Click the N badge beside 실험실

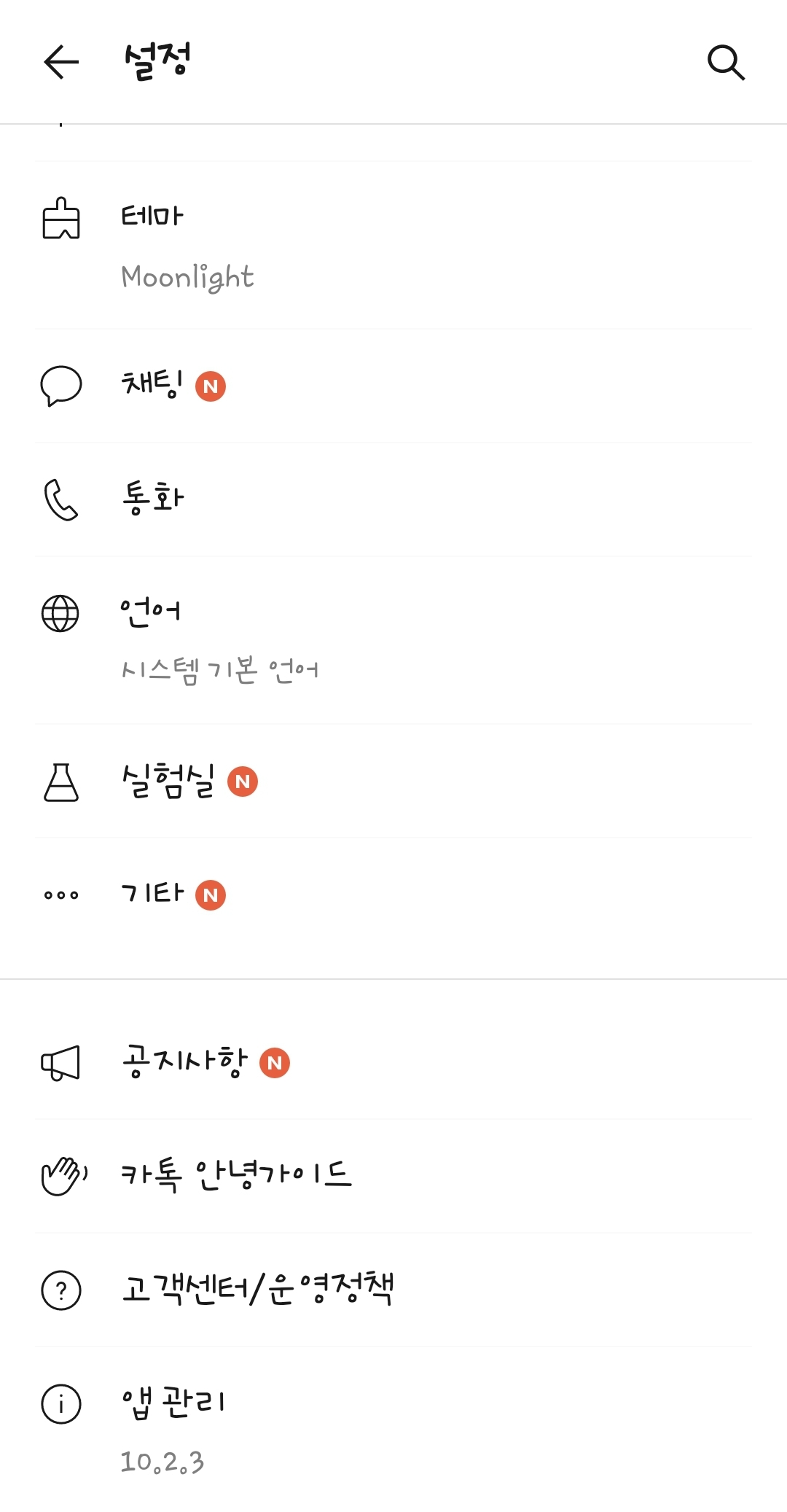(243, 782)
